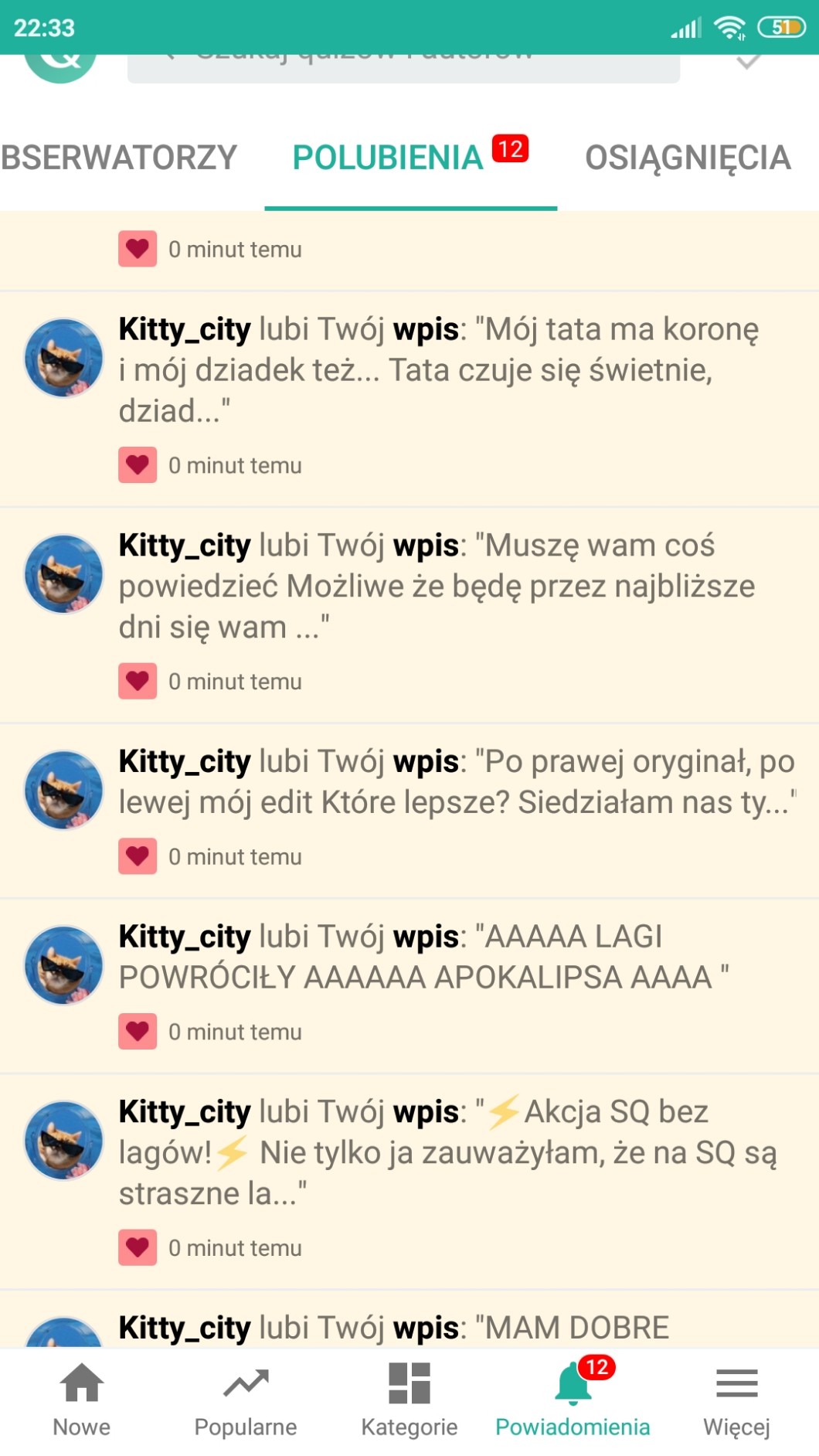Switch to Kategorie in bottom navigation
The height and width of the screenshot is (1456, 819).
pyautogui.click(x=409, y=1400)
